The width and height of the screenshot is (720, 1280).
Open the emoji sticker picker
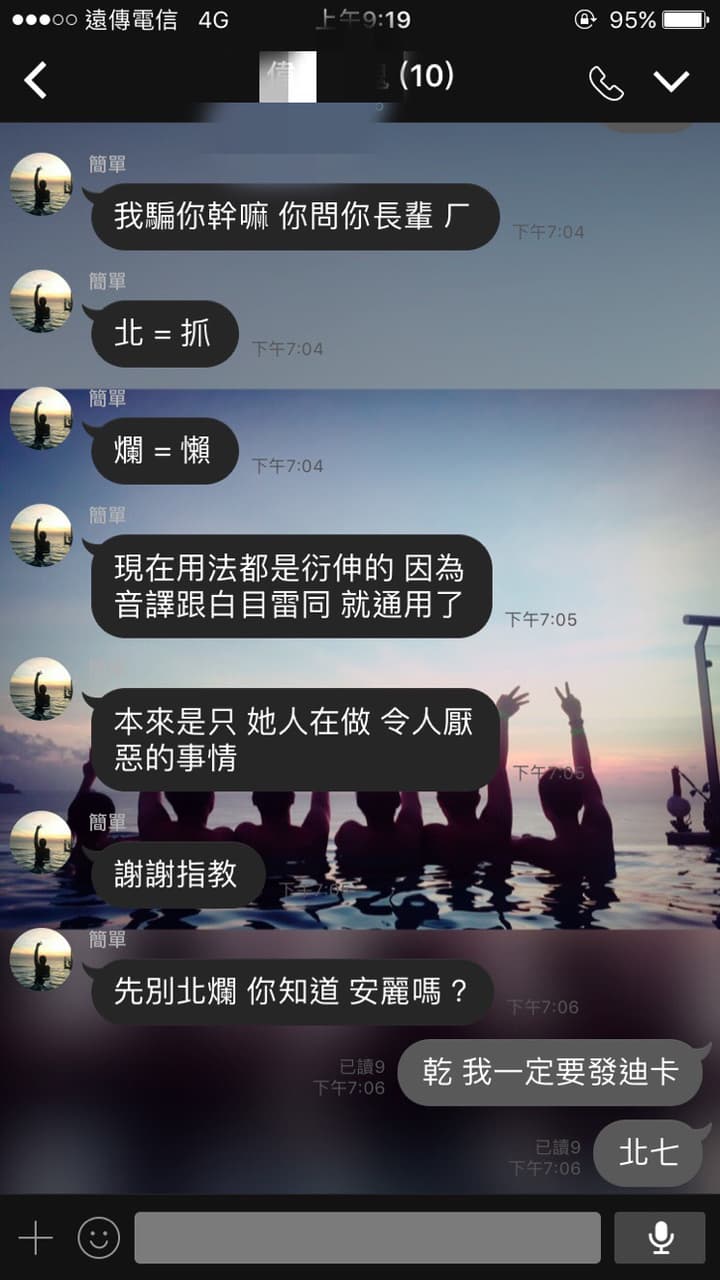pyautogui.click(x=99, y=1238)
